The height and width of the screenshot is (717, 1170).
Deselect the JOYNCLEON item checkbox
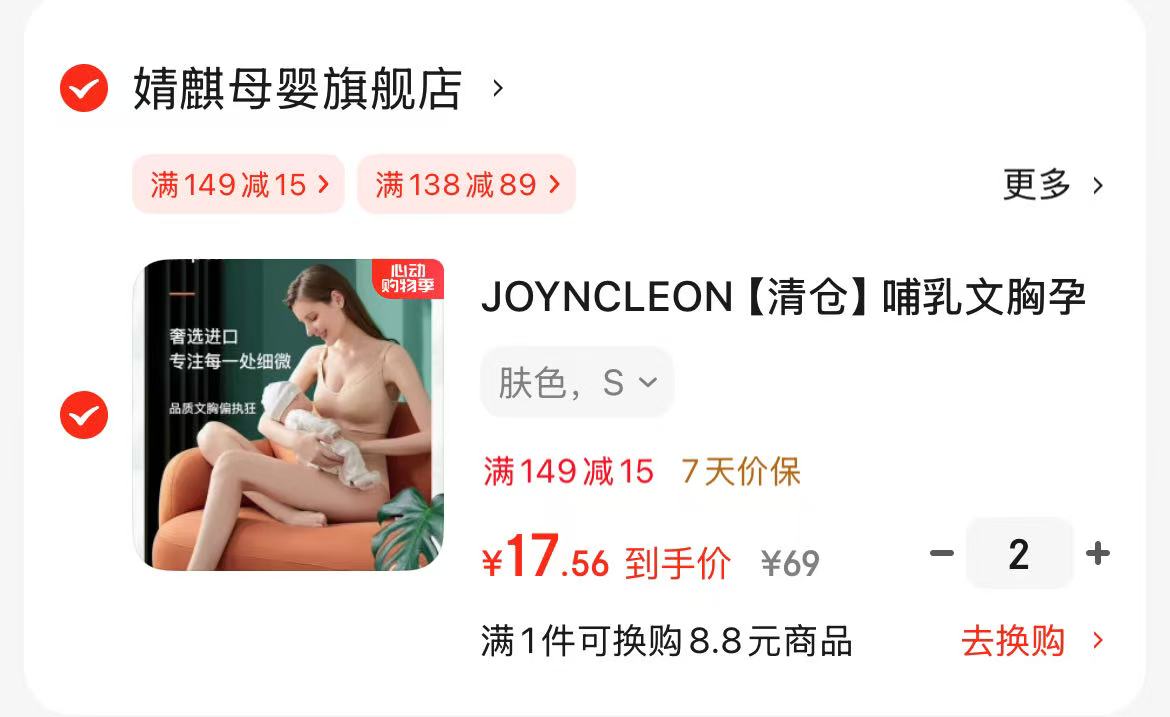point(84,415)
